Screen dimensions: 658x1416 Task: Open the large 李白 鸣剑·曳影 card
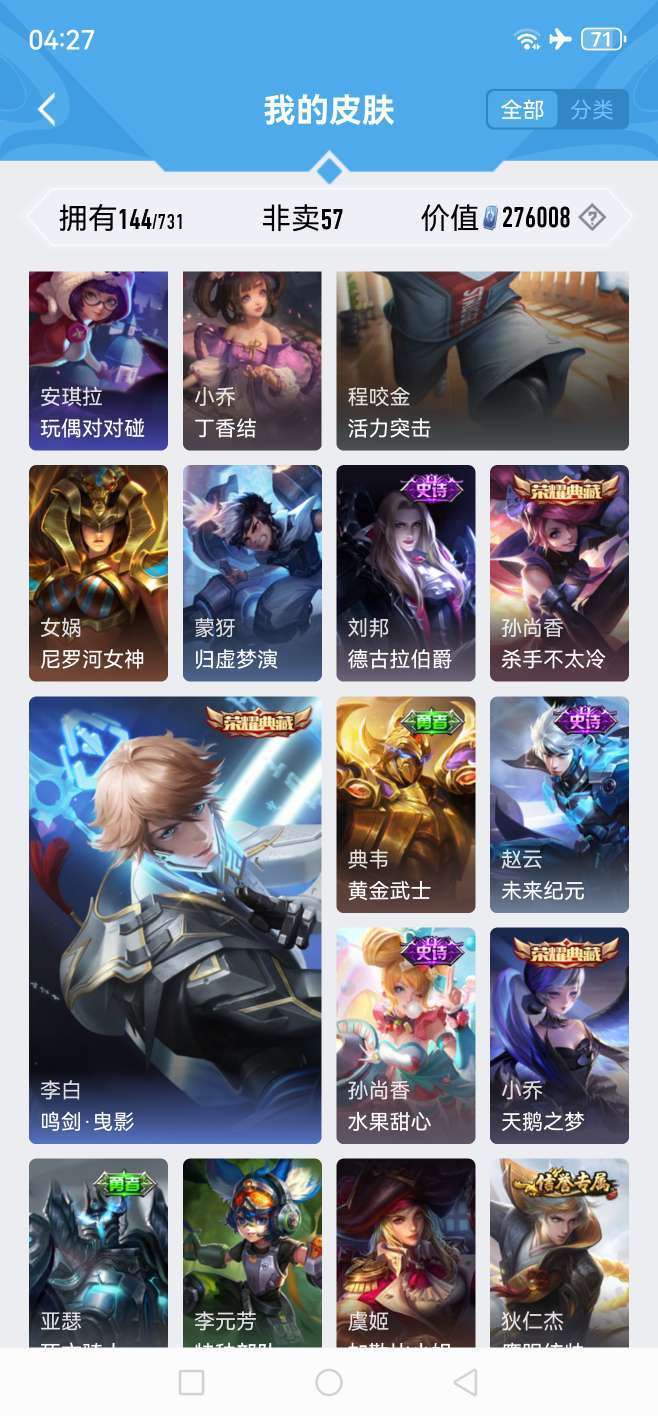[x=175, y=919]
